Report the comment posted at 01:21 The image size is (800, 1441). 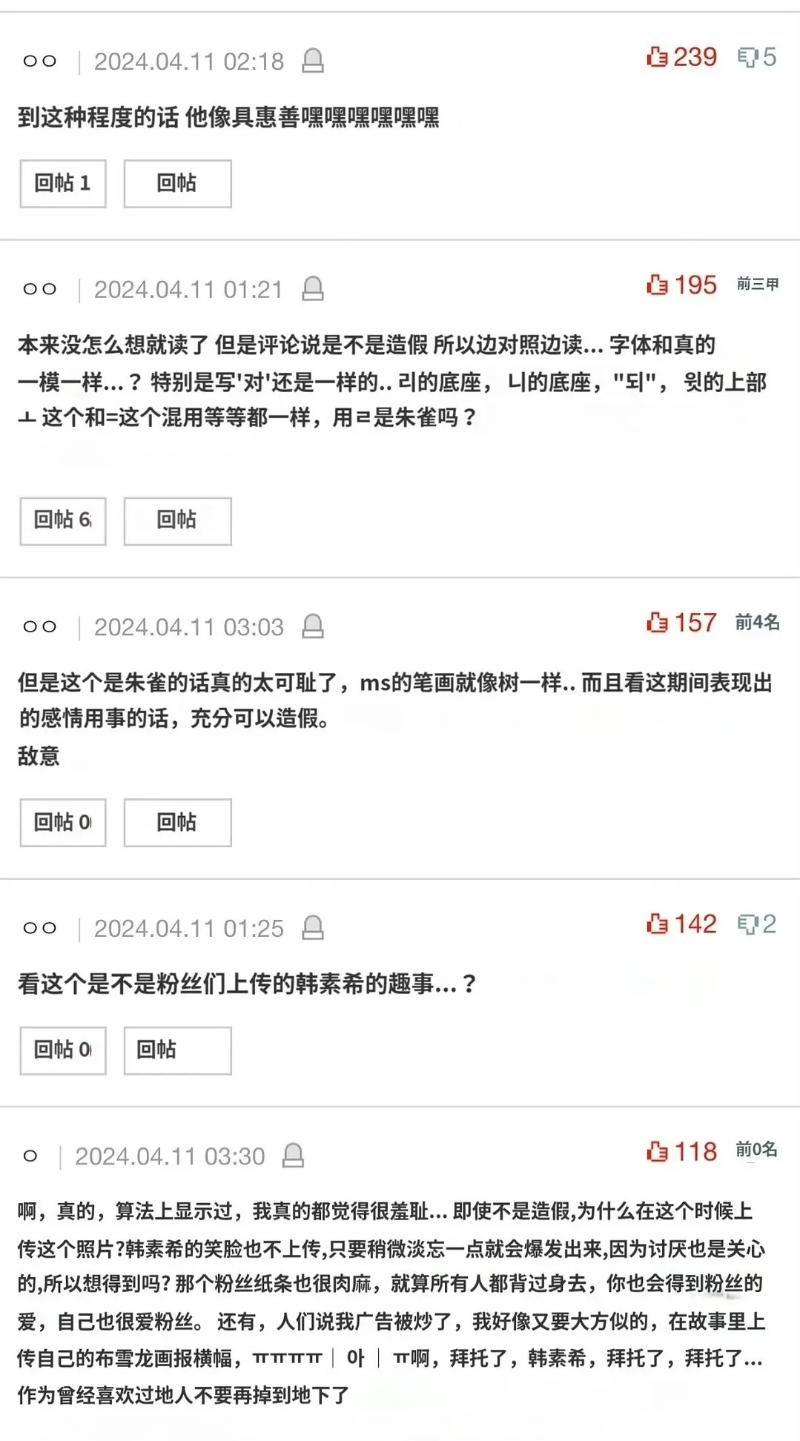coord(313,289)
